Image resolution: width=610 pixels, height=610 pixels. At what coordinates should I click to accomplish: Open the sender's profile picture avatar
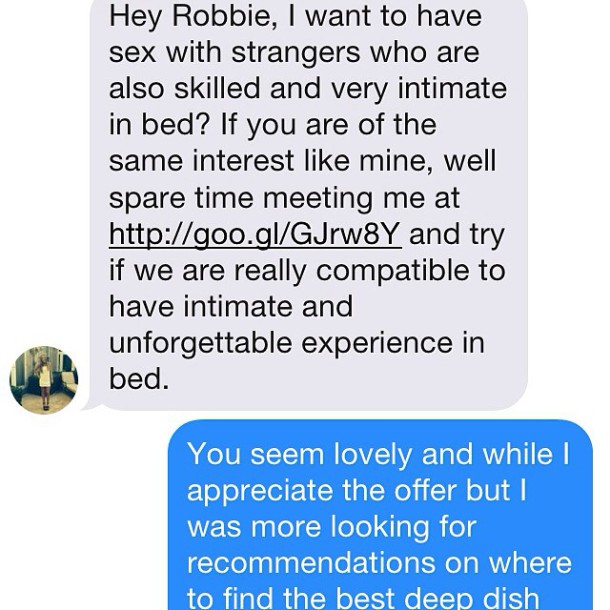[43, 379]
